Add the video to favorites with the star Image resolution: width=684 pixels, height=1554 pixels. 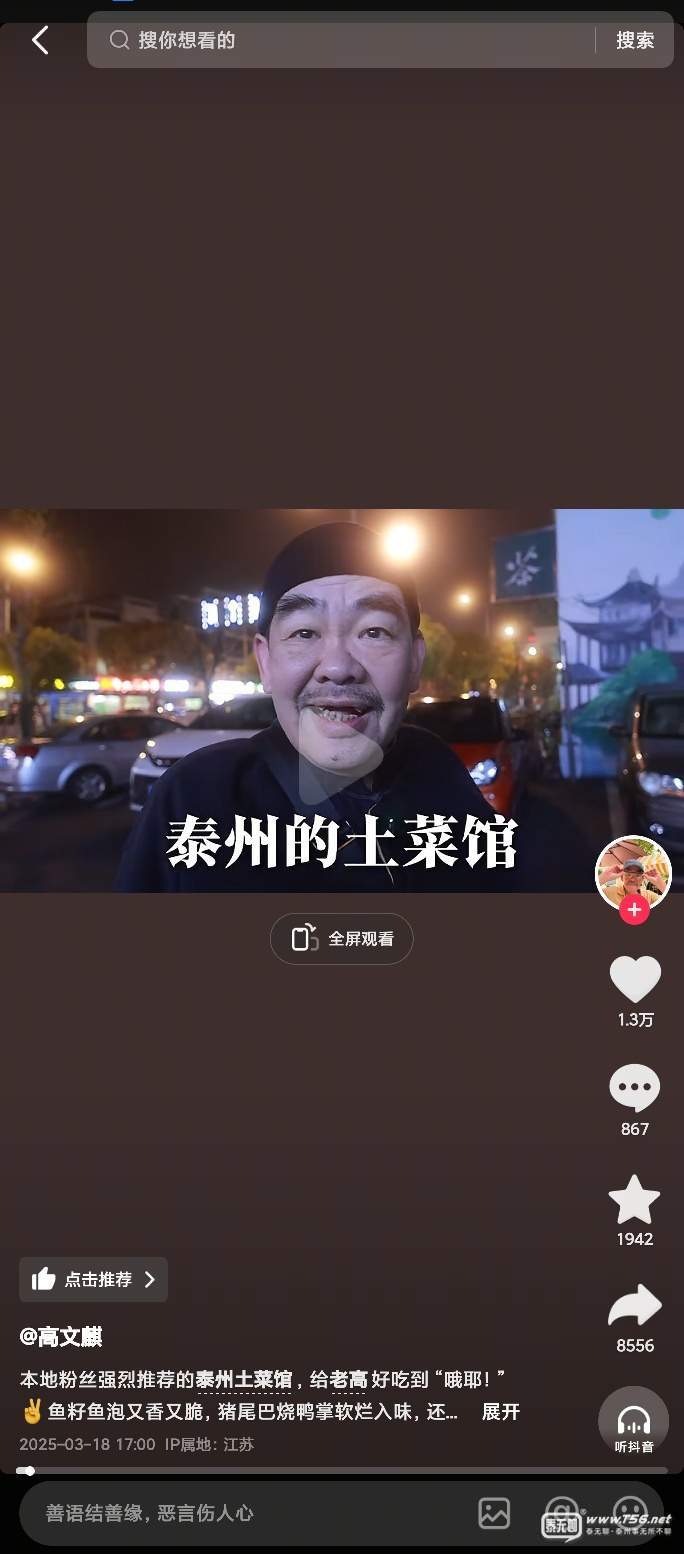(x=635, y=1200)
